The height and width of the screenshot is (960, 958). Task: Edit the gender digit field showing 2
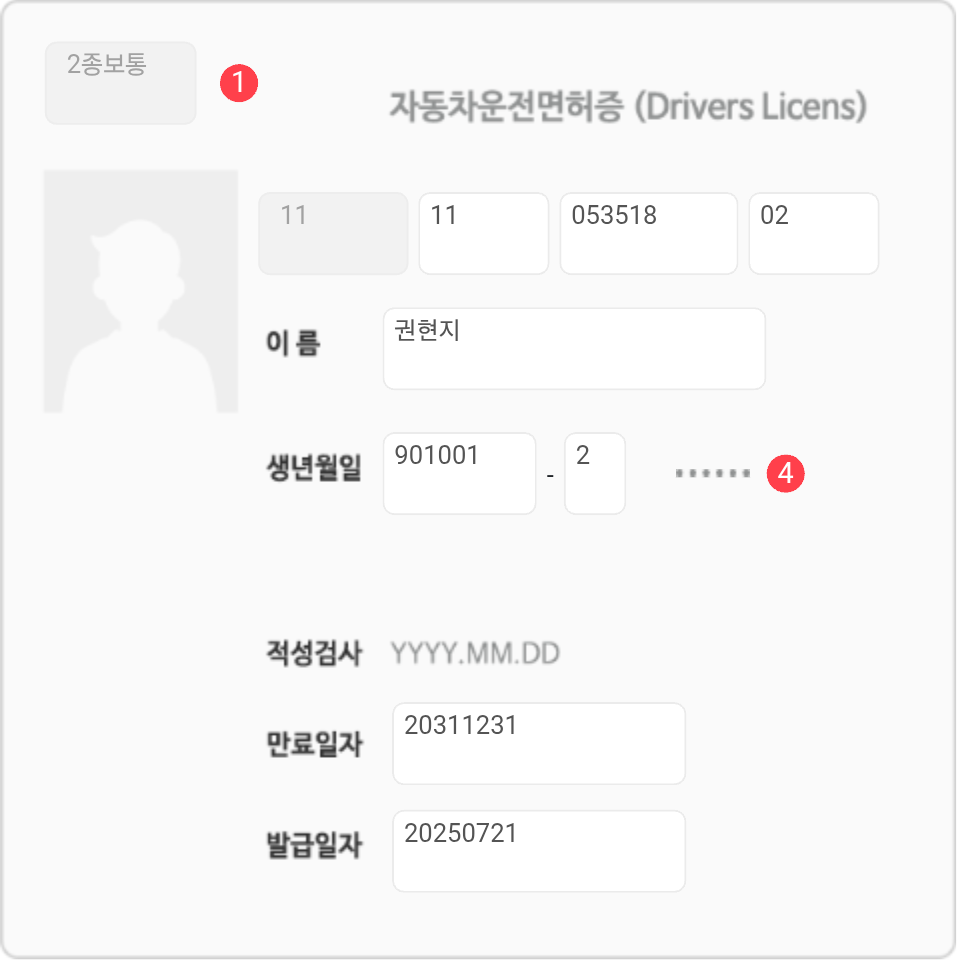point(594,473)
